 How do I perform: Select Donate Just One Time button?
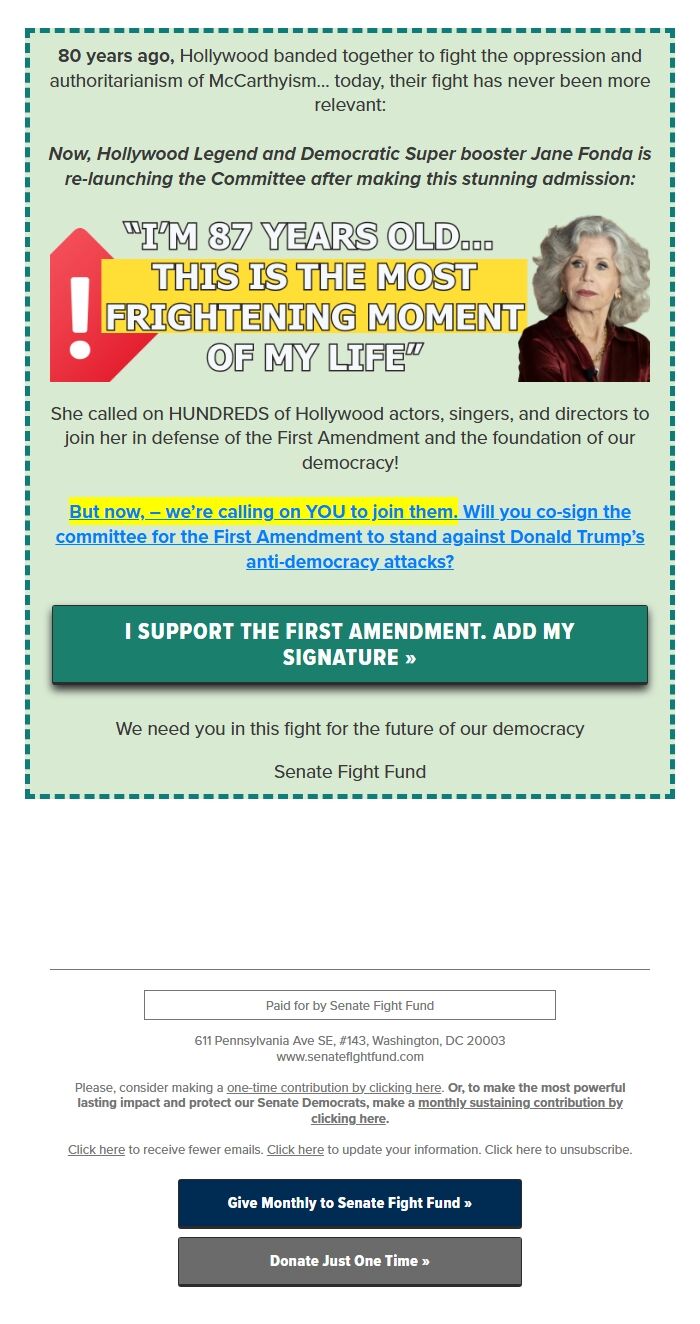pyautogui.click(x=349, y=1261)
